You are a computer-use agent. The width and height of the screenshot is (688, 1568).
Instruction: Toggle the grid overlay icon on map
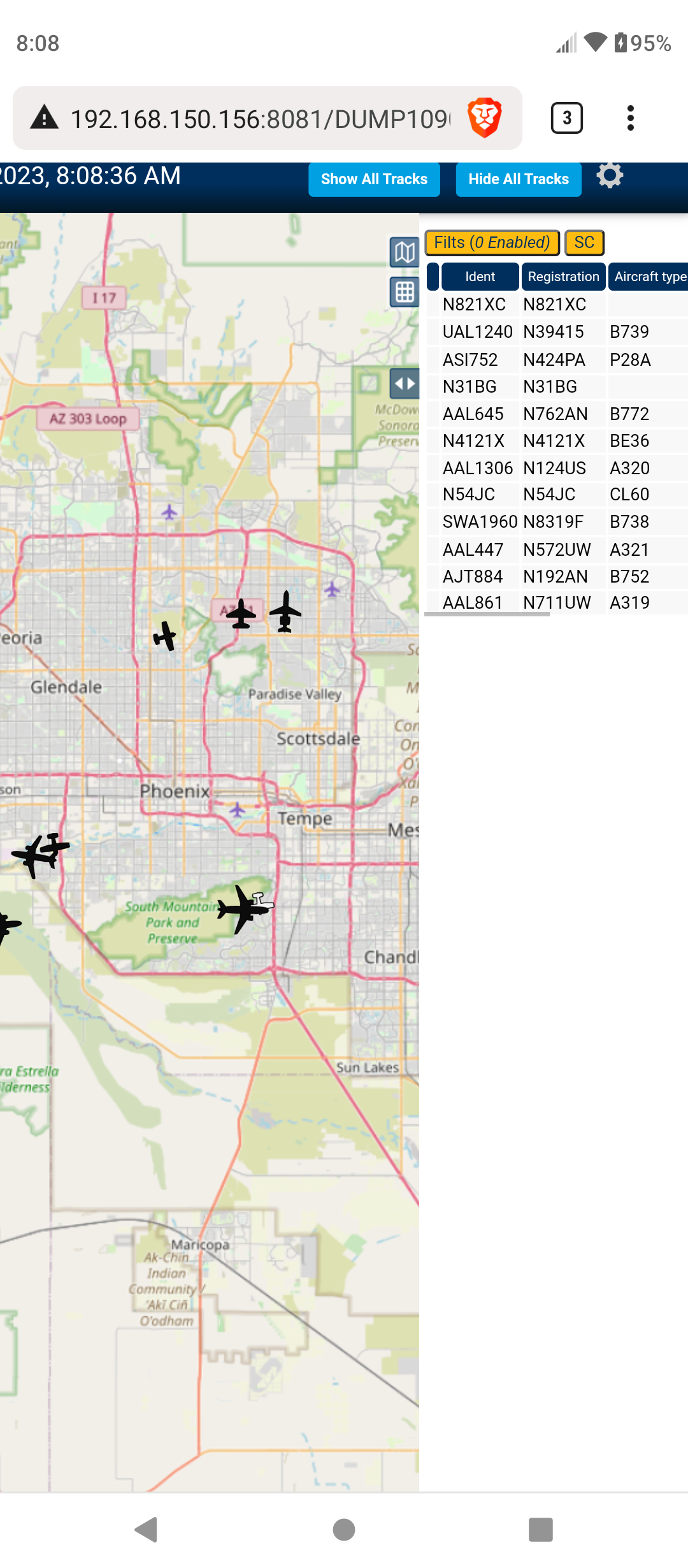[405, 293]
